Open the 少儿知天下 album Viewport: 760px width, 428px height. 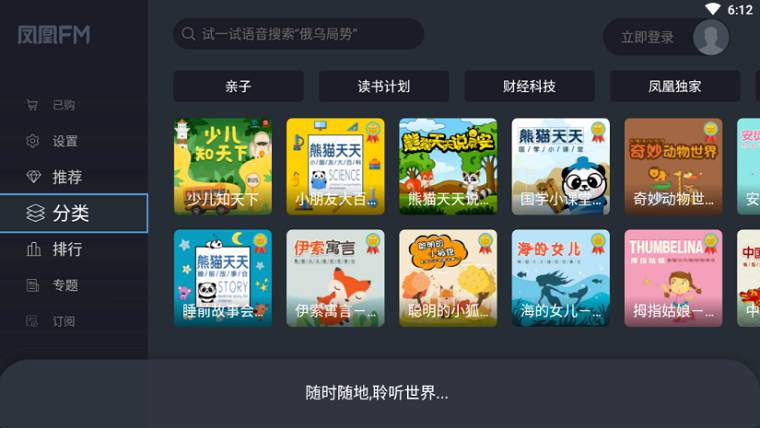tap(223, 166)
